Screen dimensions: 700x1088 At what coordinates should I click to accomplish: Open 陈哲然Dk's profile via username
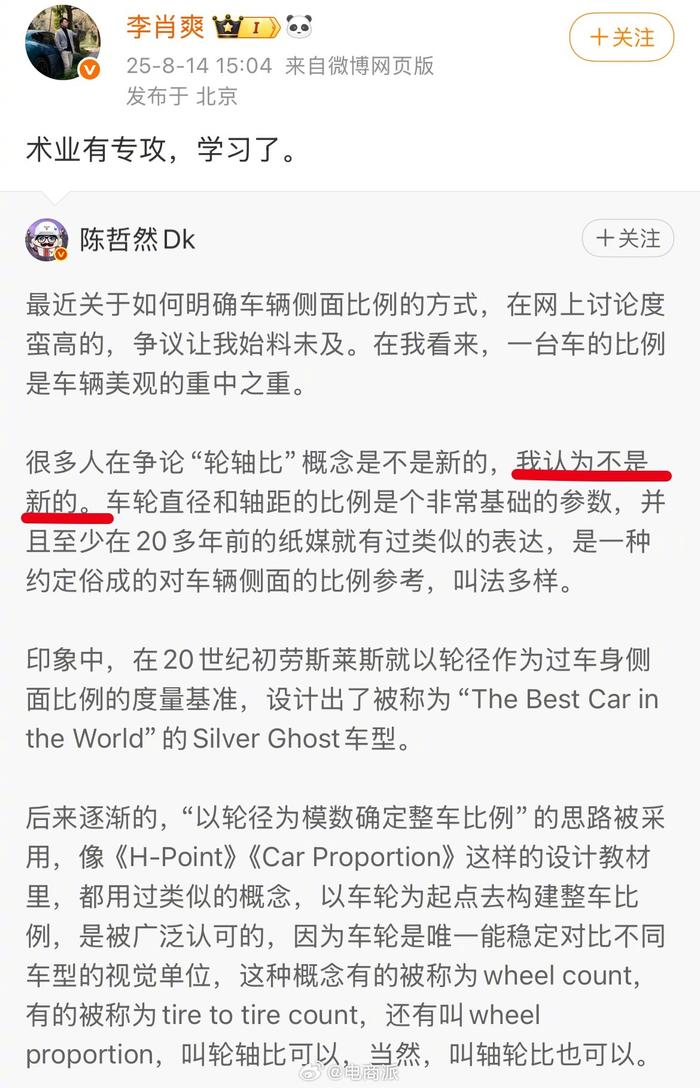click(x=138, y=240)
